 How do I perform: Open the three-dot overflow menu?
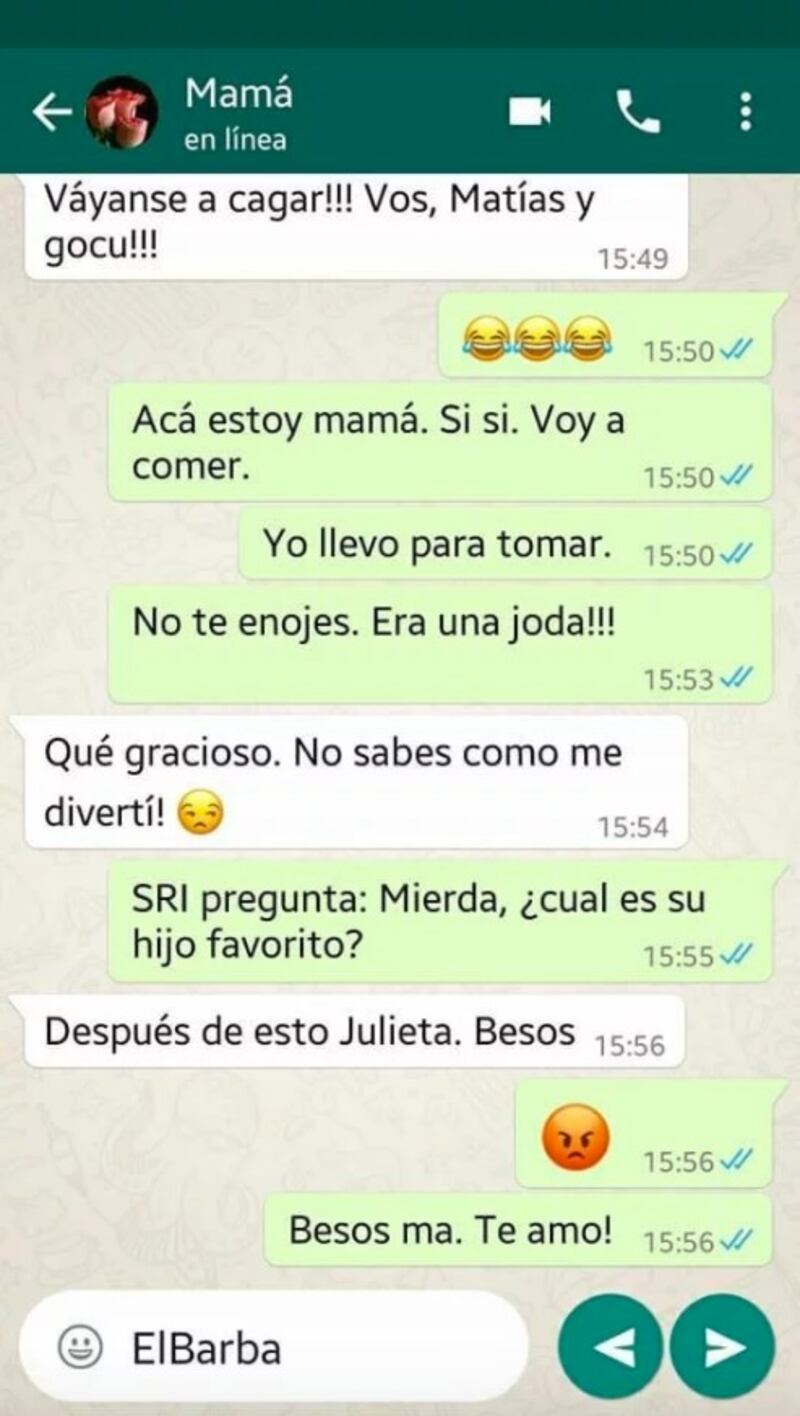pyautogui.click(x=745, y=112)
